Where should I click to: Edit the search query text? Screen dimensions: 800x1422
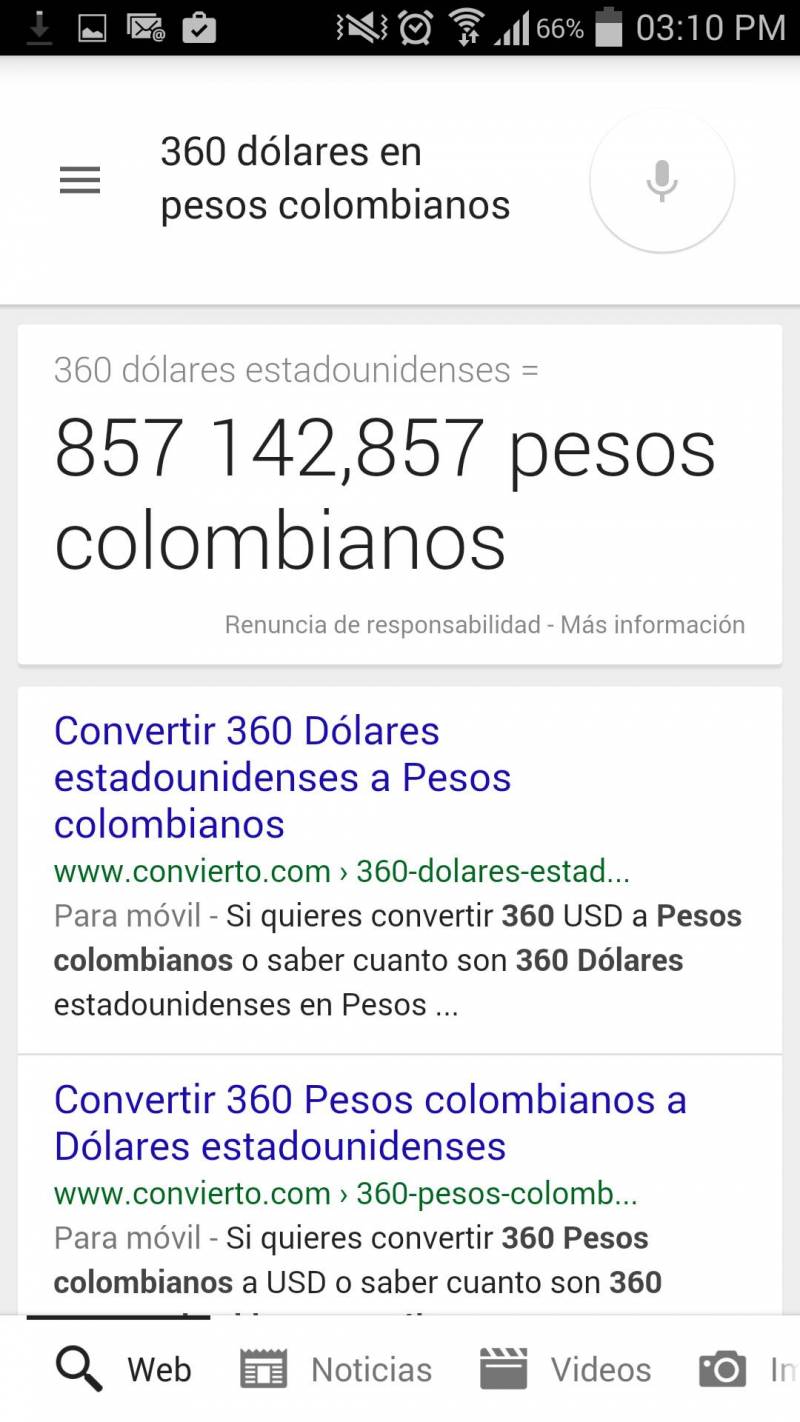click(335, 179)
